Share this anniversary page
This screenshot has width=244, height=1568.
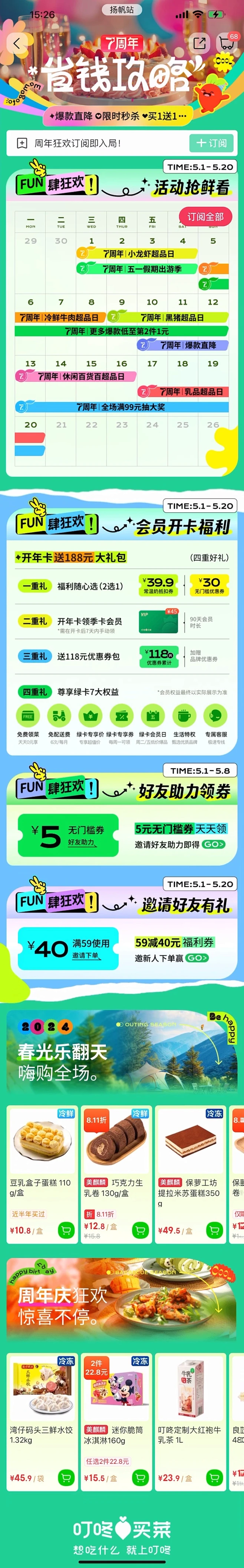200,43
